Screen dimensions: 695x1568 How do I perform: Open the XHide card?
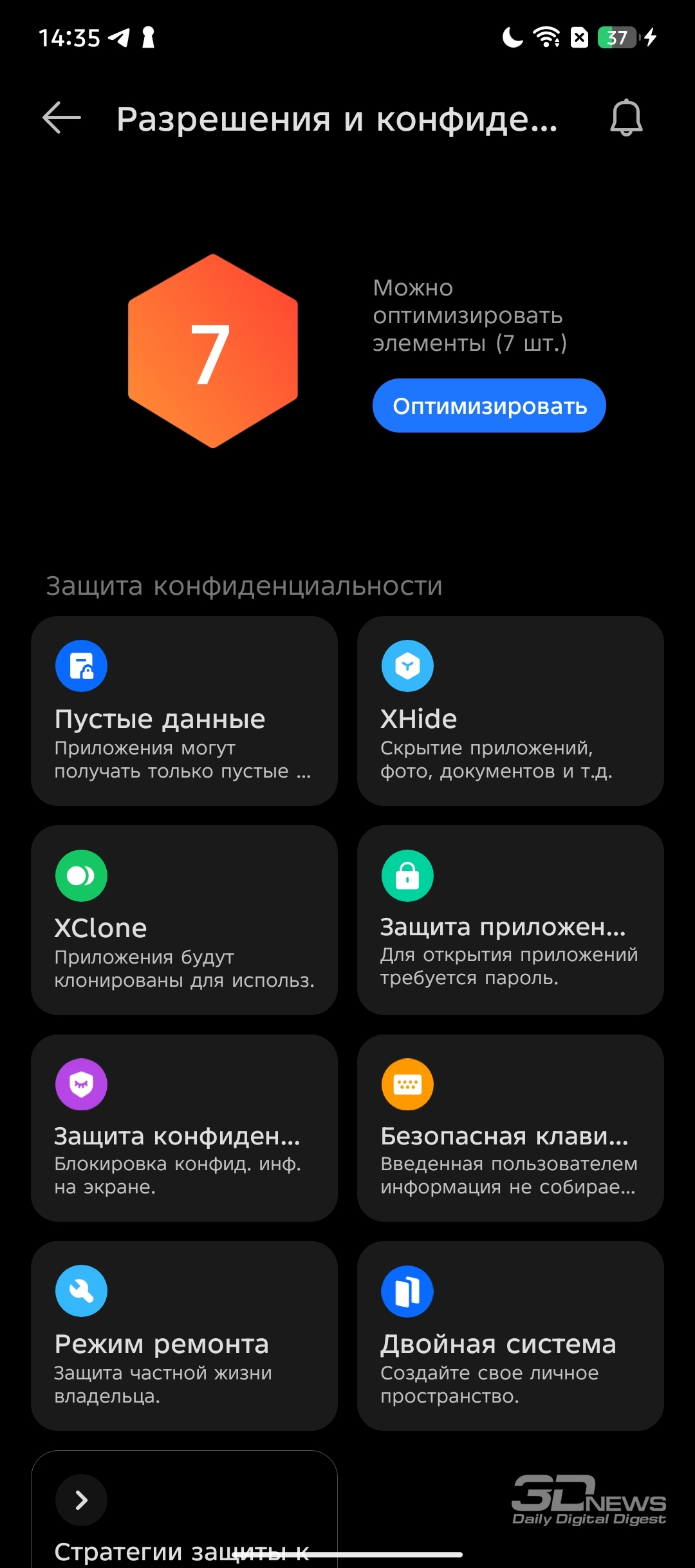pos(510,711)
